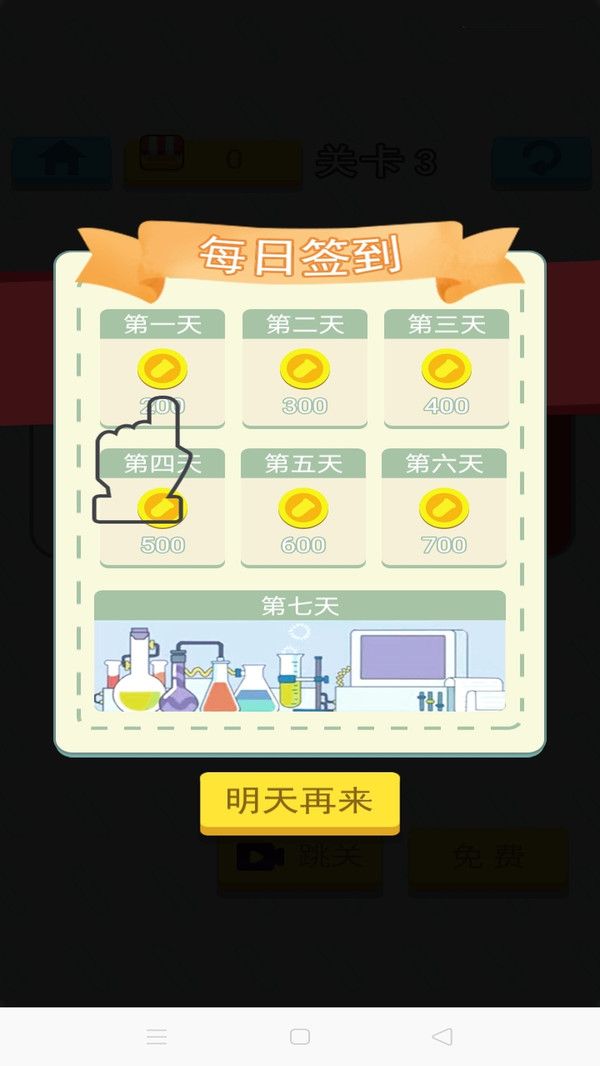
Task: Open the 第七天 lab equipment reward
Action: click(x=300, y=651)
